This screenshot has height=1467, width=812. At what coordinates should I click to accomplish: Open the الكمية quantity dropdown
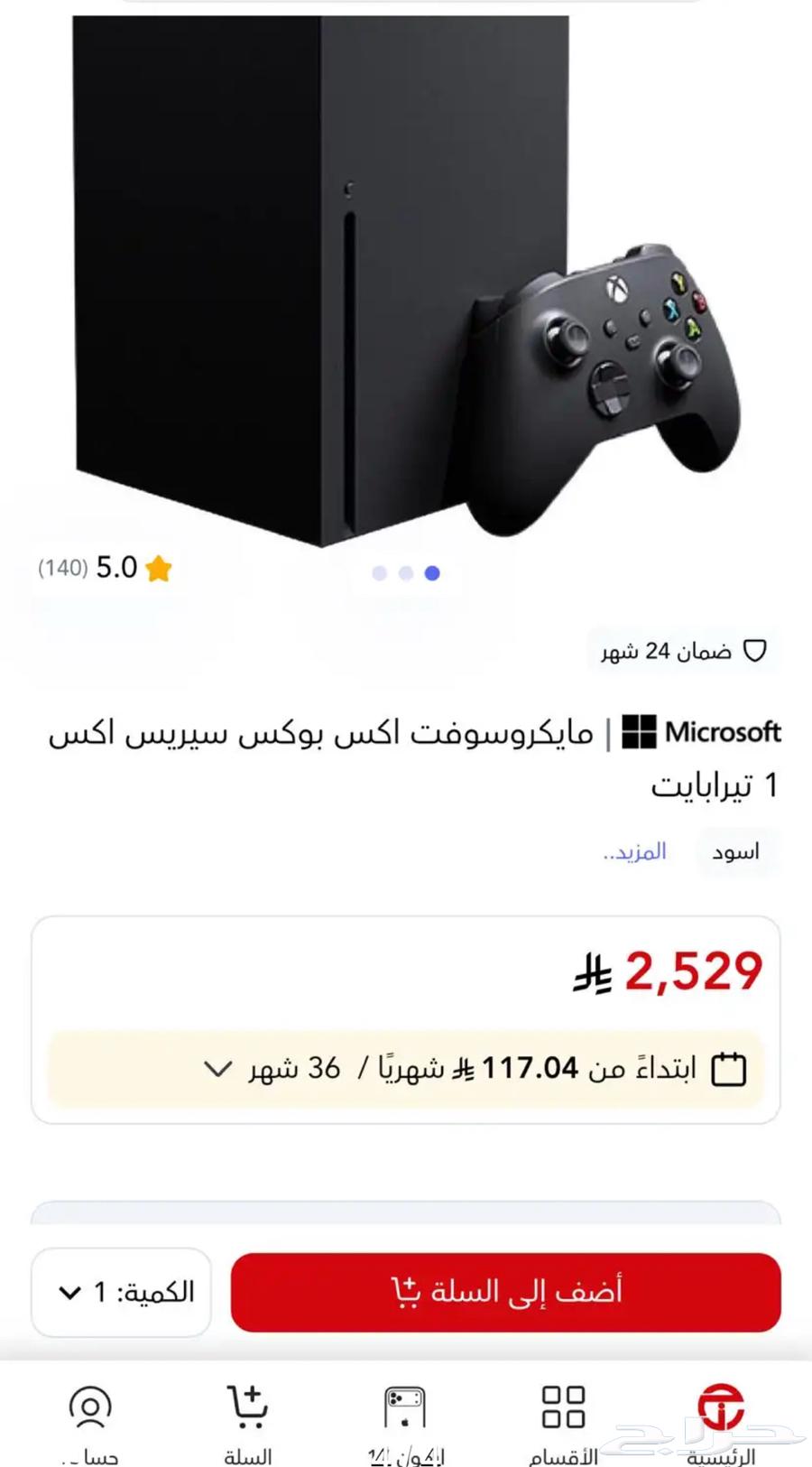(120, 1293)
